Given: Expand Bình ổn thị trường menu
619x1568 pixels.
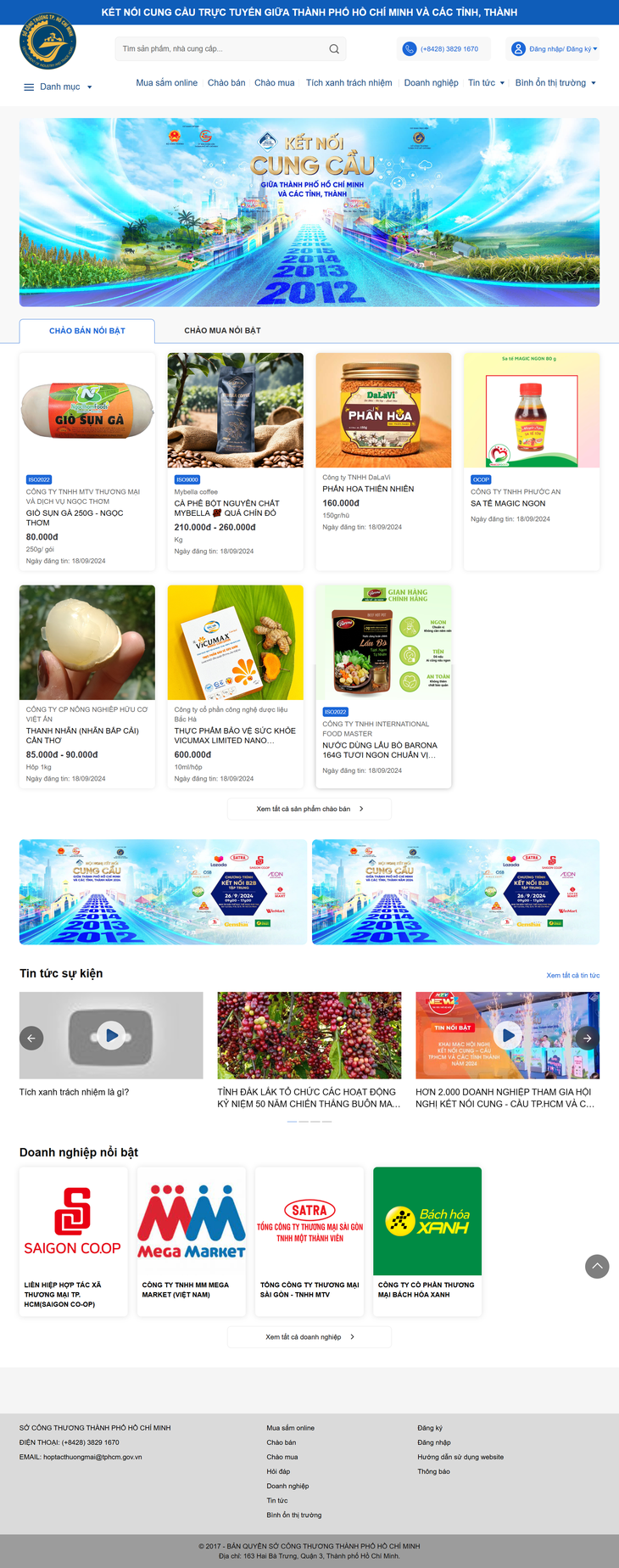Looking at the screenshot, I should 555,83.
